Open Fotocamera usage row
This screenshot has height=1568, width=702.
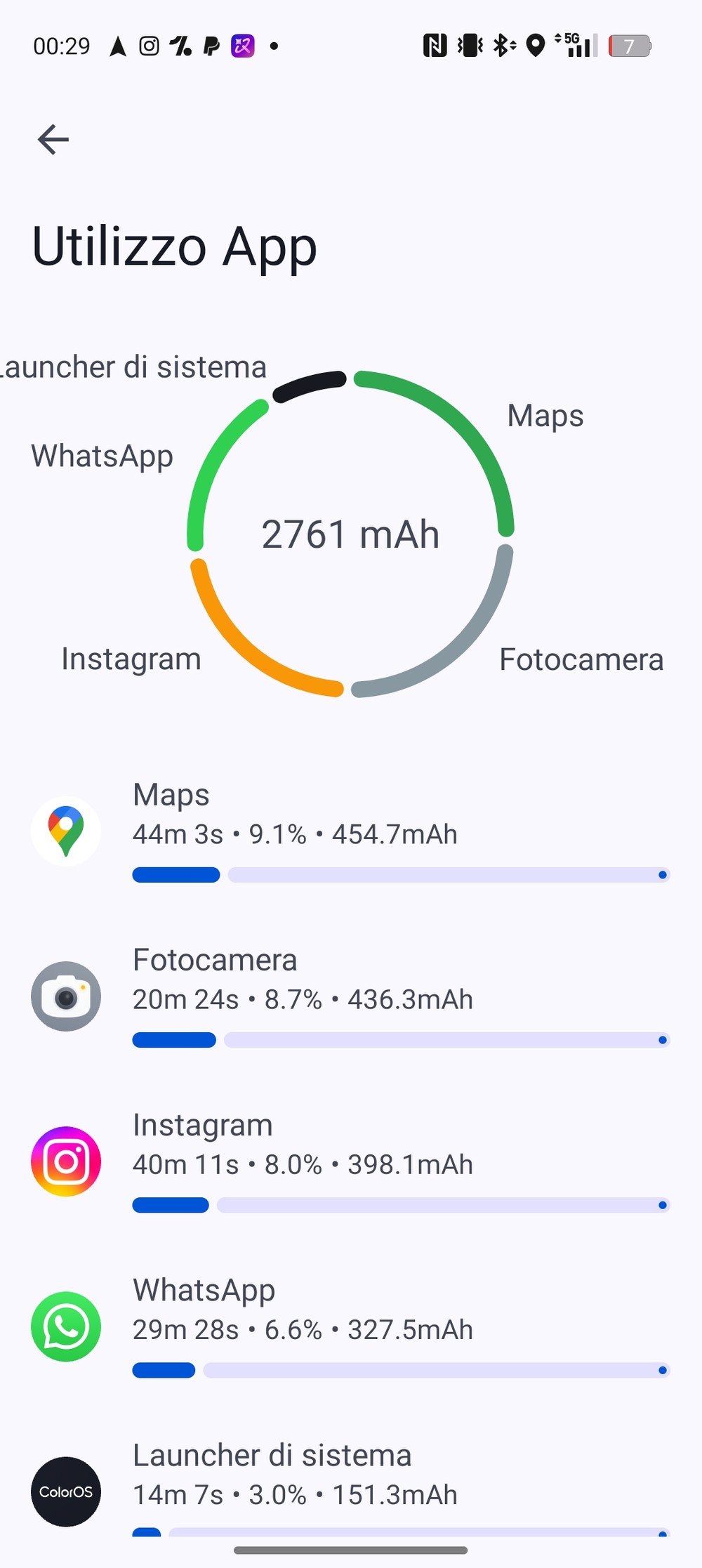(x=351, y=996)
